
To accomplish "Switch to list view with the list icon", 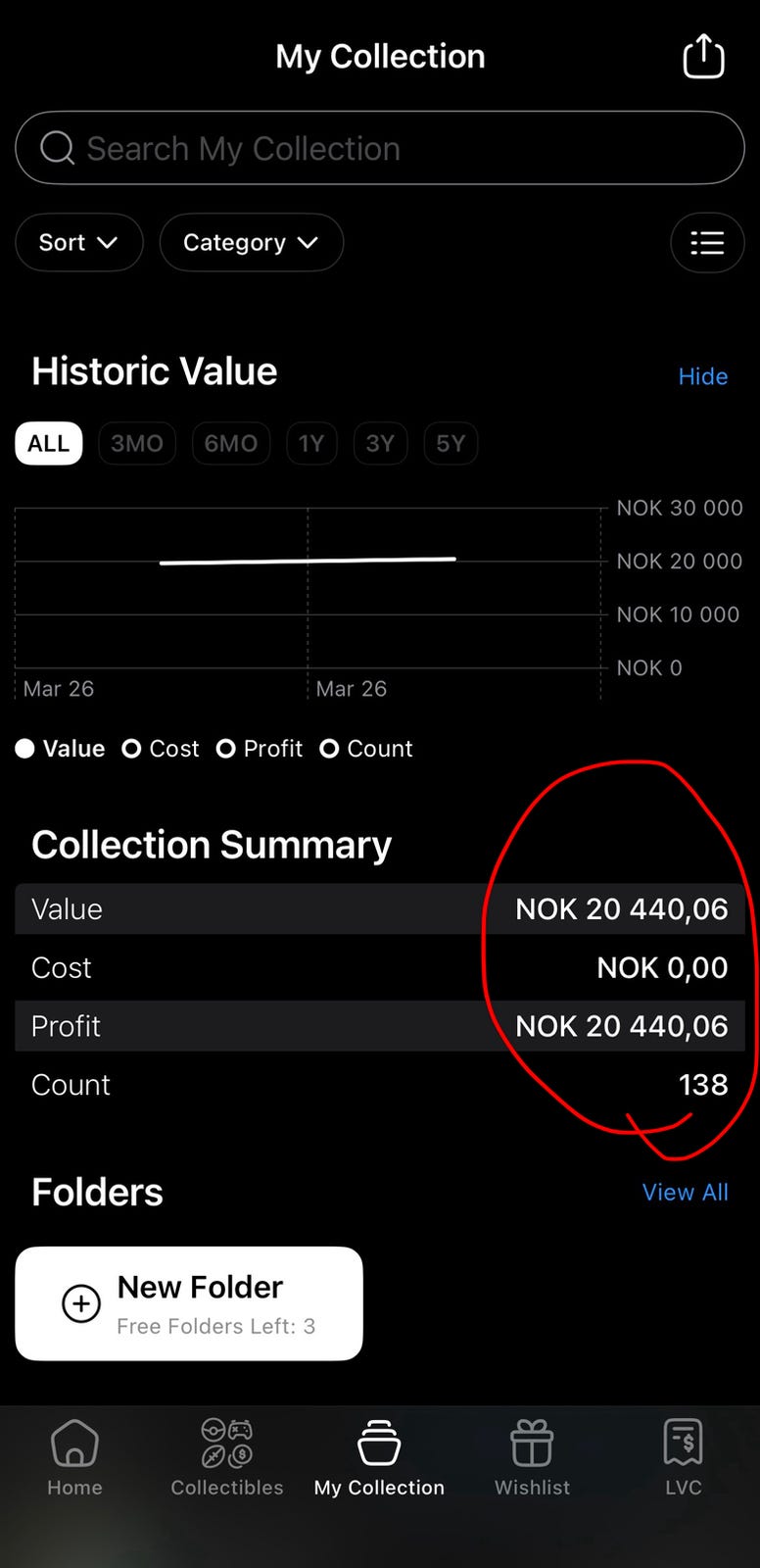I will point(707,242).
